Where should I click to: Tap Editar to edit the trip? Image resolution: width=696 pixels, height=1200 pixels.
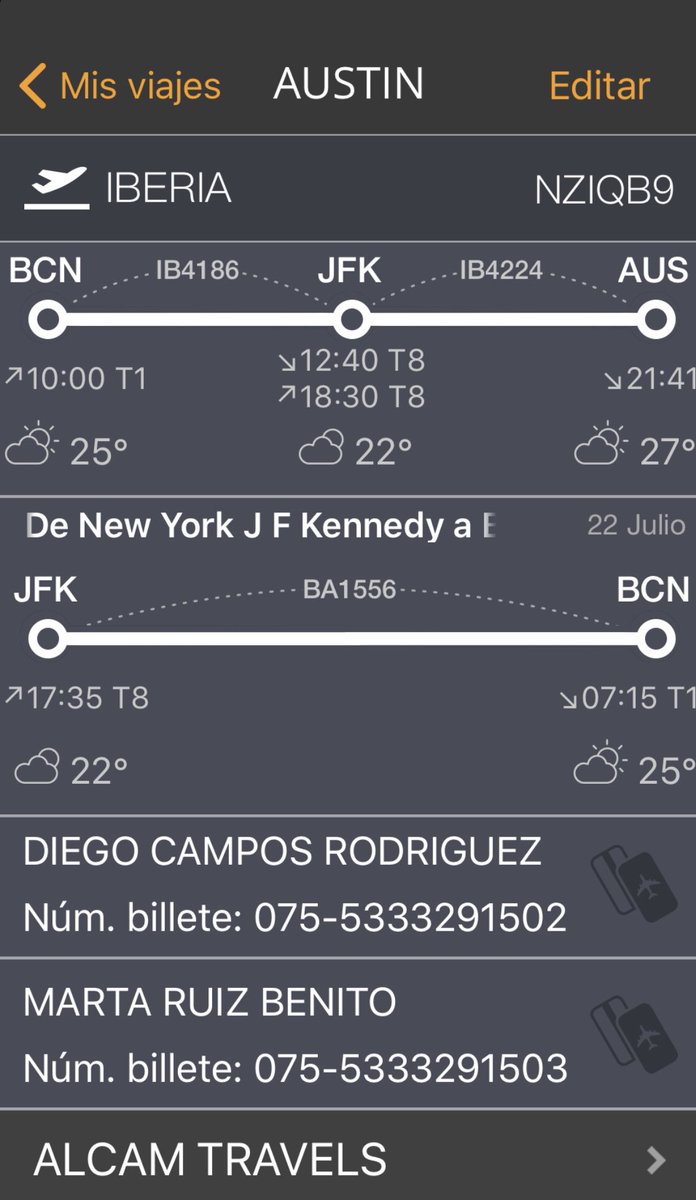(599, 86)
